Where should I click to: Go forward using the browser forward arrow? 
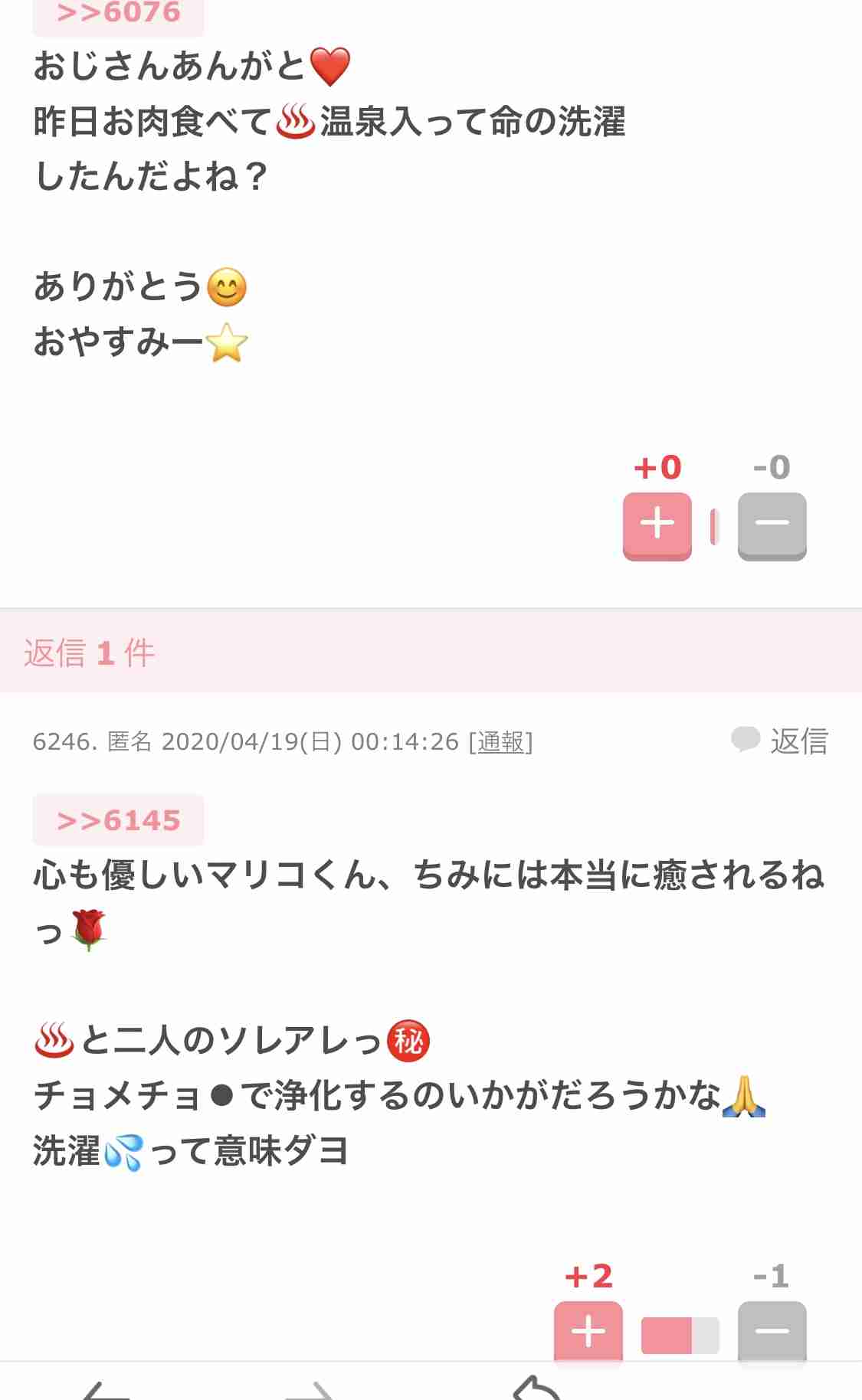coord(310,1390)
